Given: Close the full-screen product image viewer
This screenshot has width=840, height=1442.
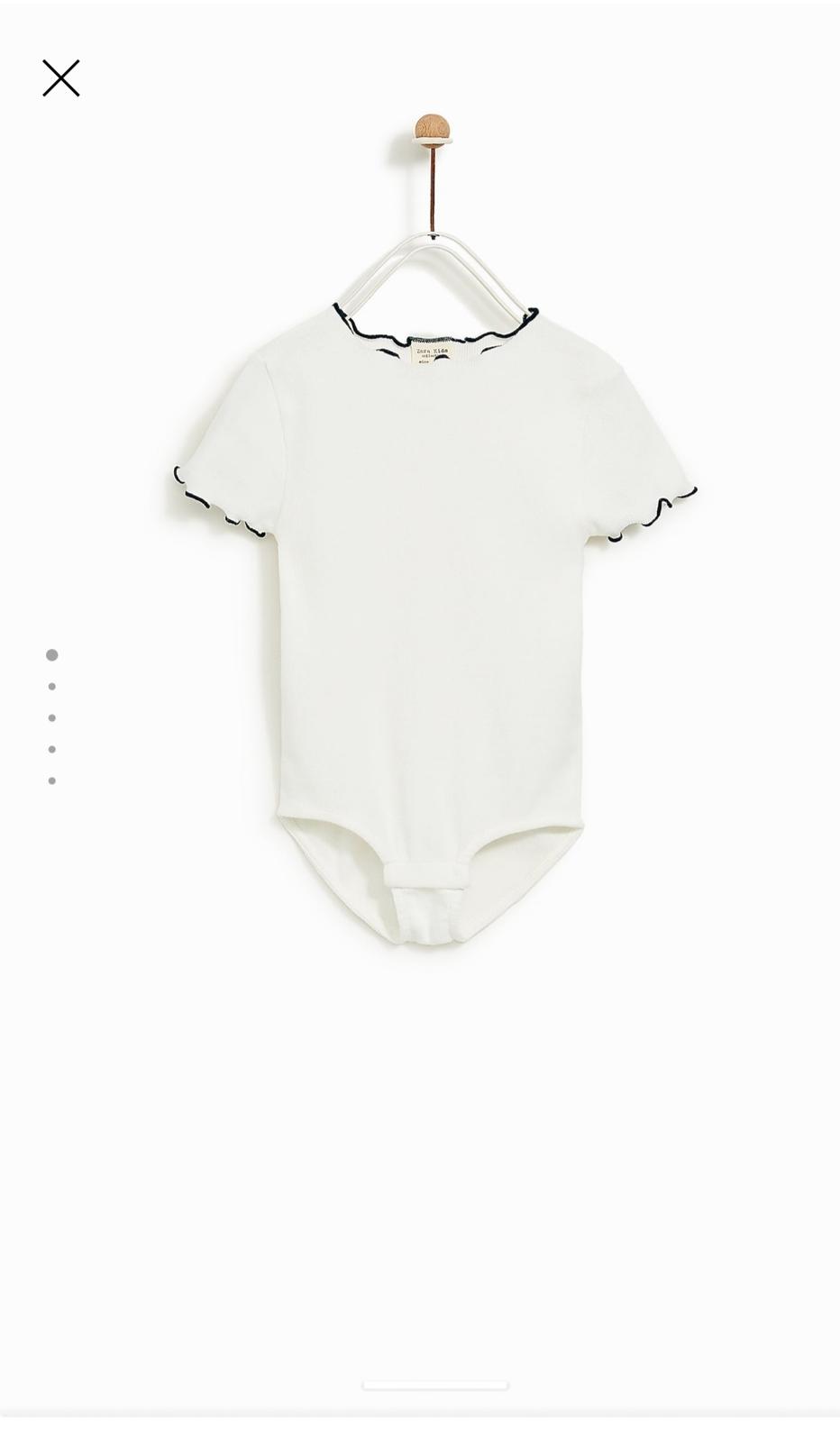Looking at the screenshot, I should click(61, 78).
